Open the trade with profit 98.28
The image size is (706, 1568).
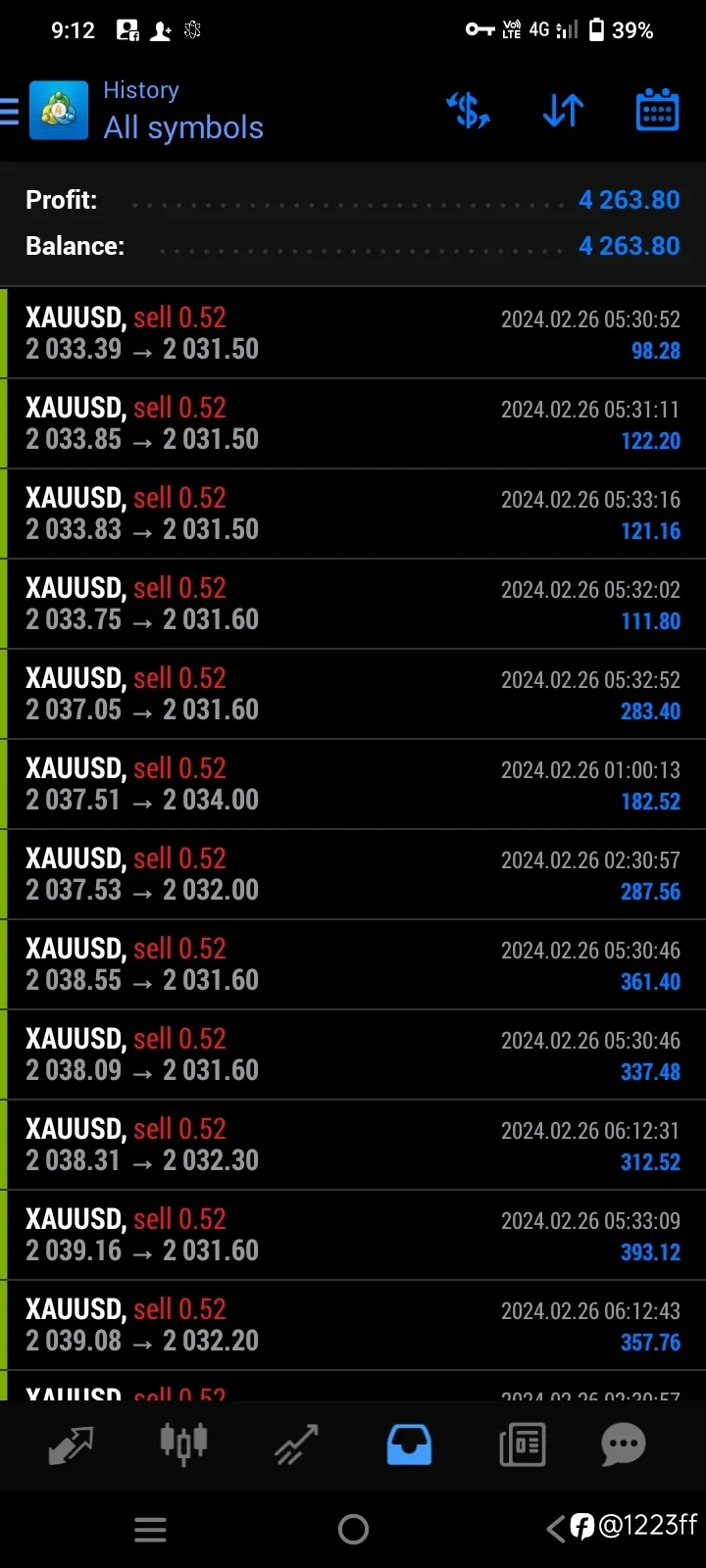point(353,333)
